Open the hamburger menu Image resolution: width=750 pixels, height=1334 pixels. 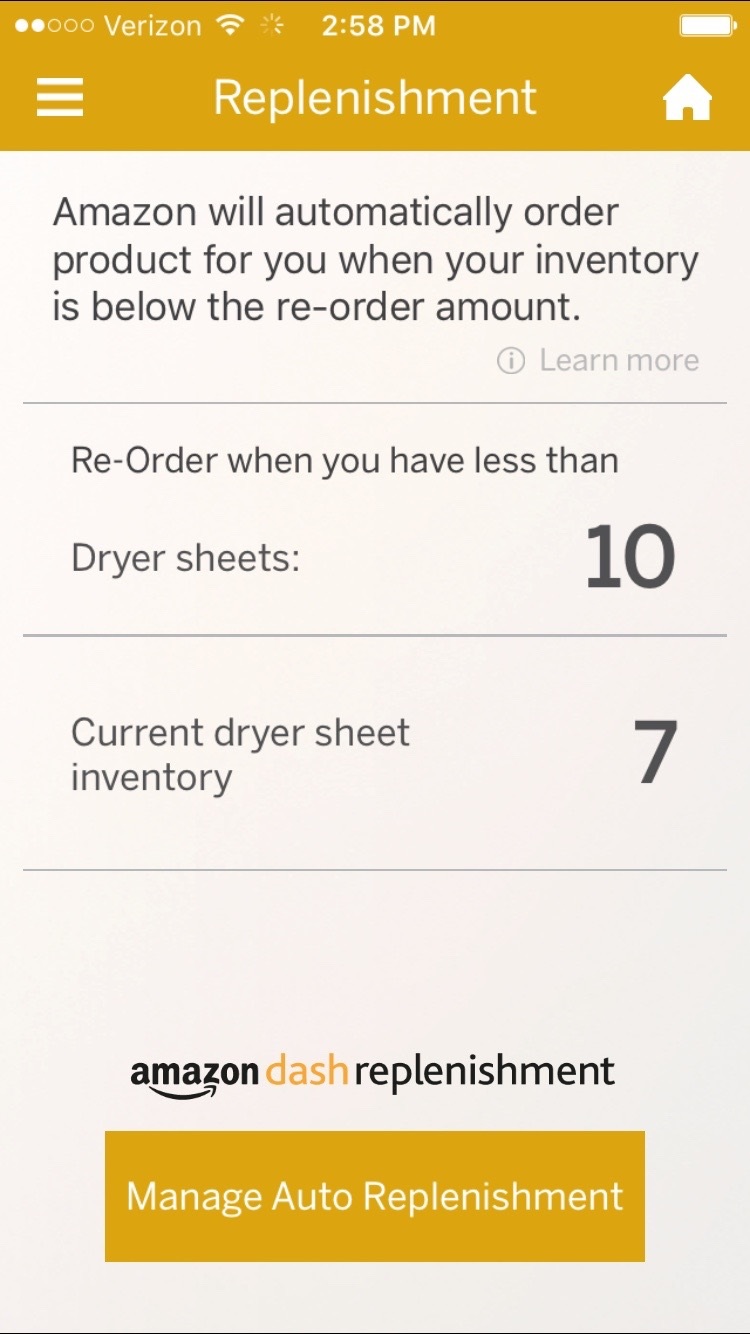(60, 98)
